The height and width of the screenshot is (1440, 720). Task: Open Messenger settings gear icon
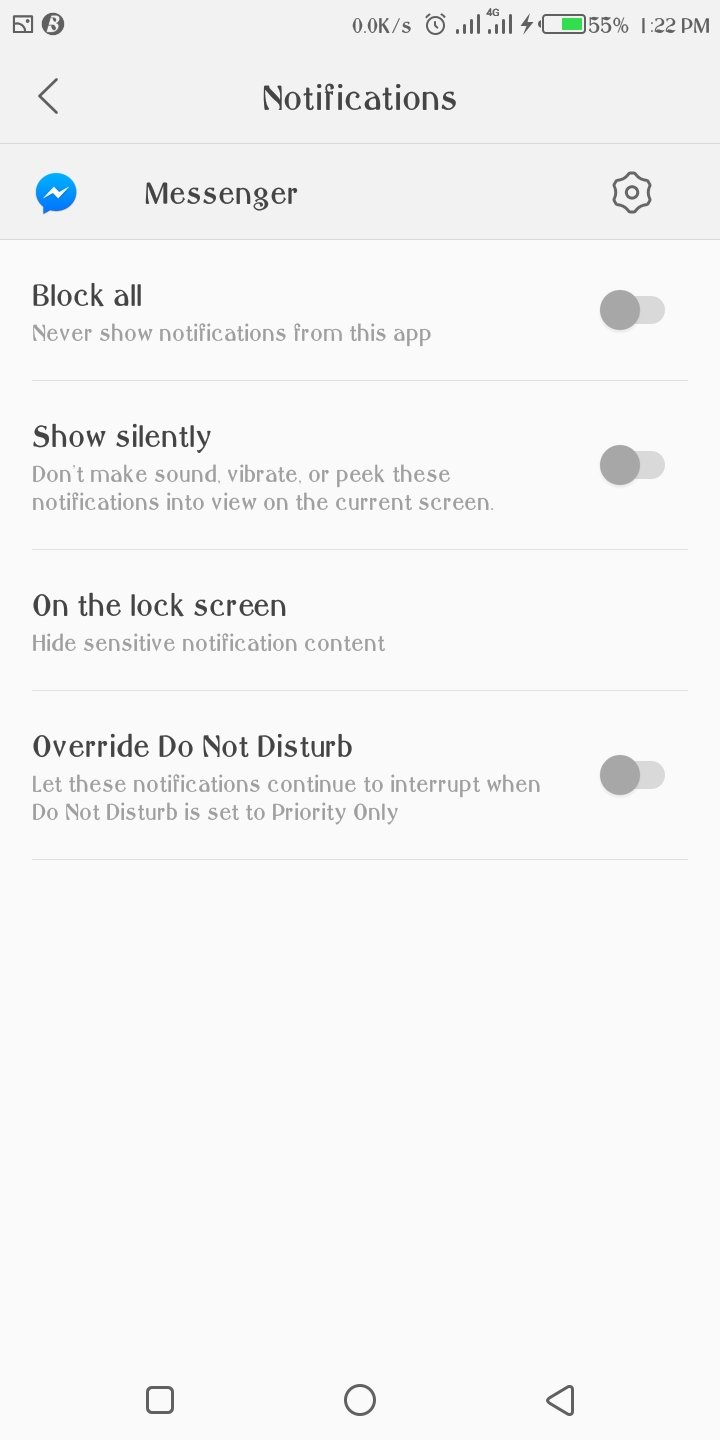pyautogui.click(x=632, y=192)
